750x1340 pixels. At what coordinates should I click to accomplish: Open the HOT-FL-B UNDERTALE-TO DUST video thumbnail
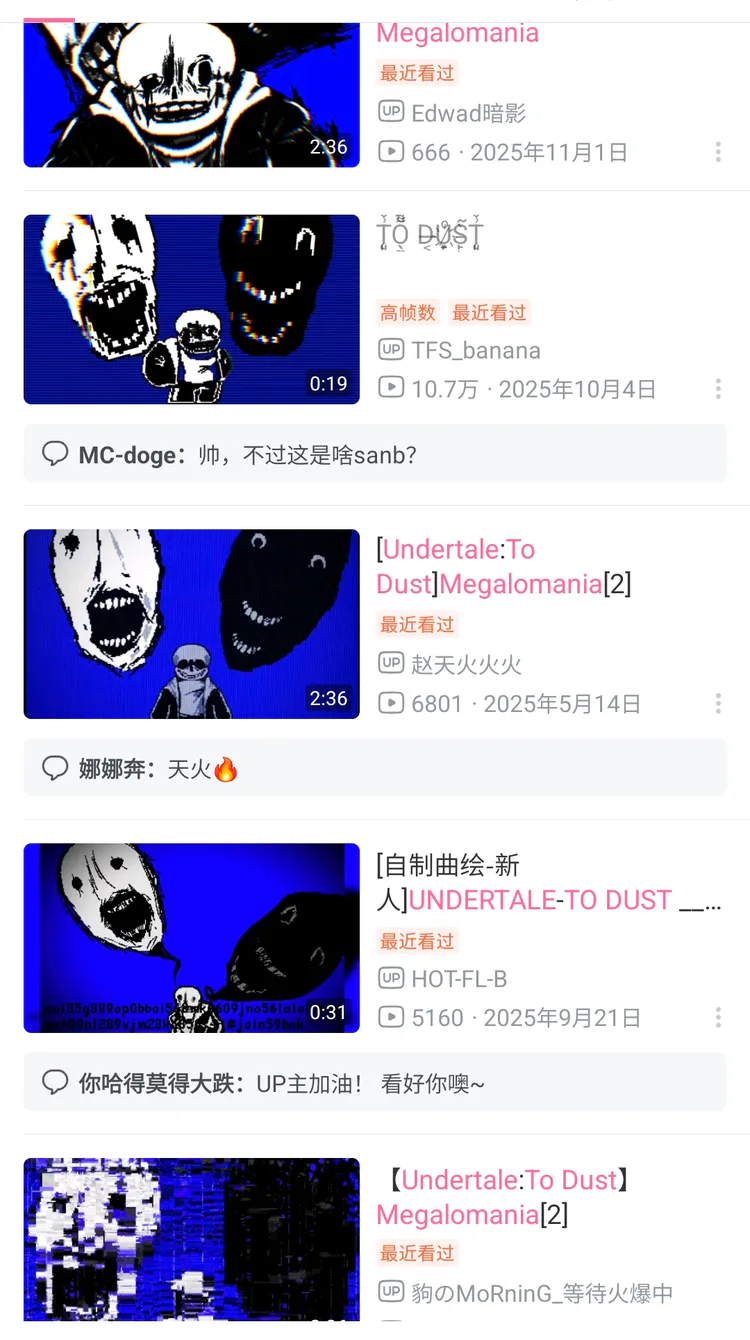coord(191,937)
